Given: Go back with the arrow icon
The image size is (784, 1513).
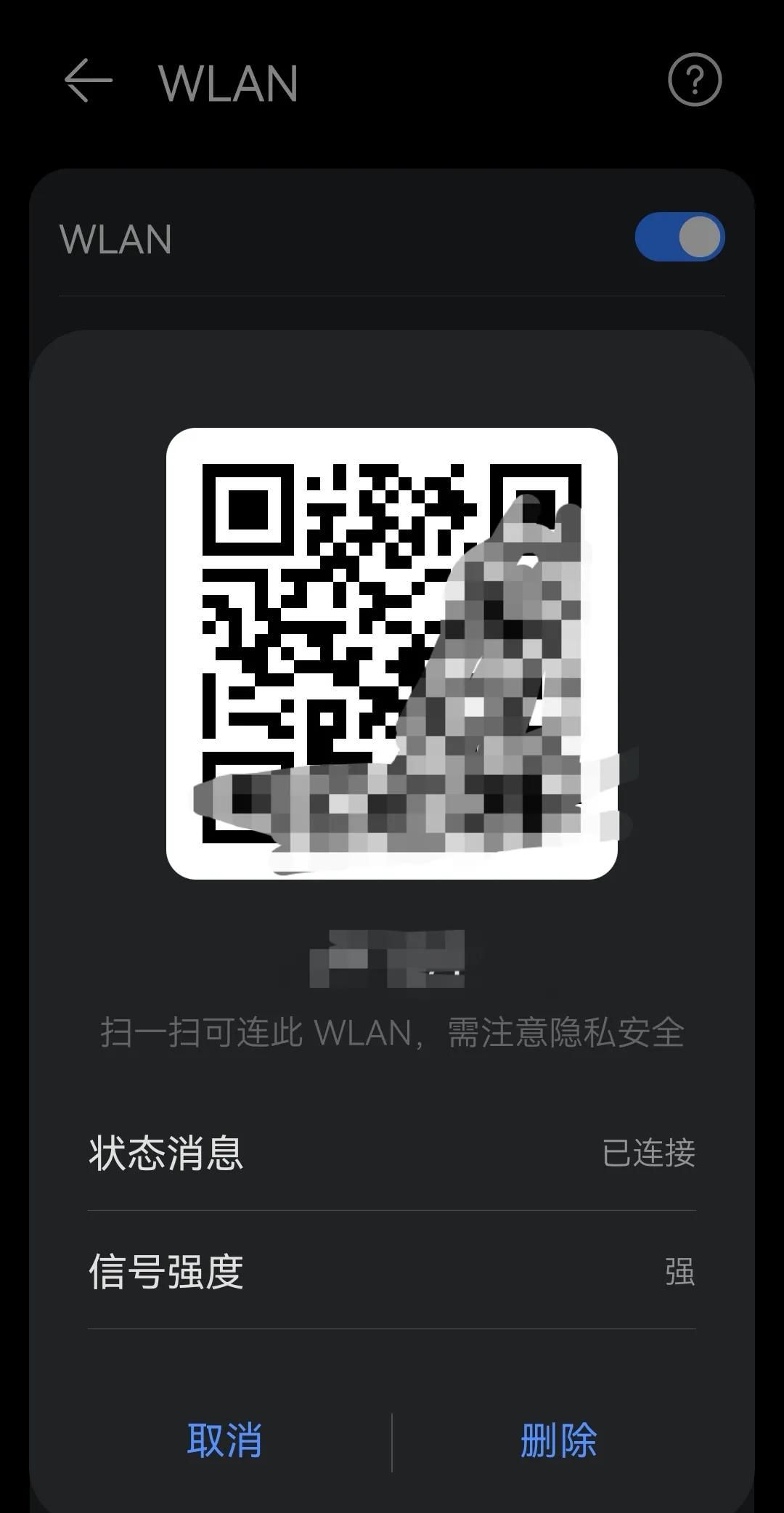Looking at the screenshot, I should [88, 81].
